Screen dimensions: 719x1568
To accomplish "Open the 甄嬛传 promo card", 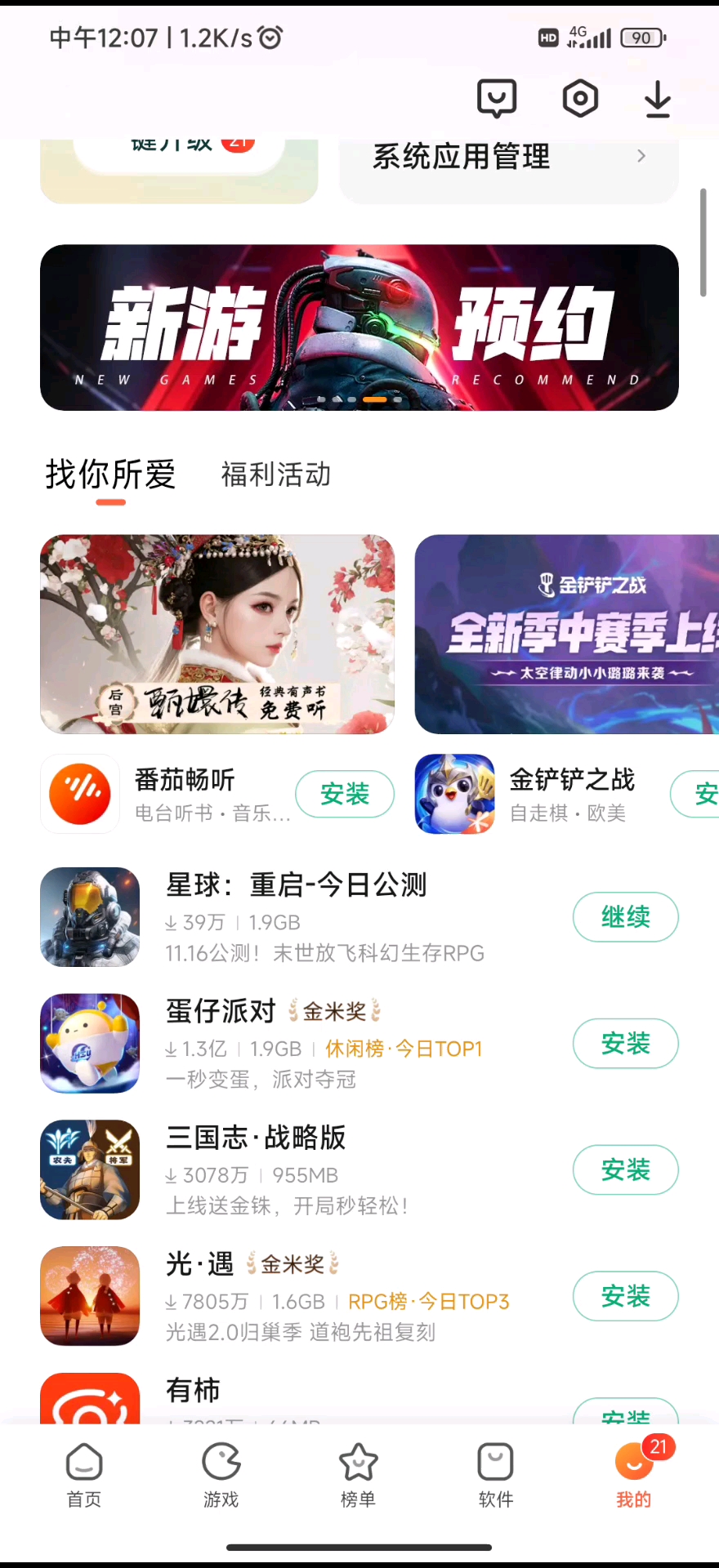I will [x=217, y=635].
